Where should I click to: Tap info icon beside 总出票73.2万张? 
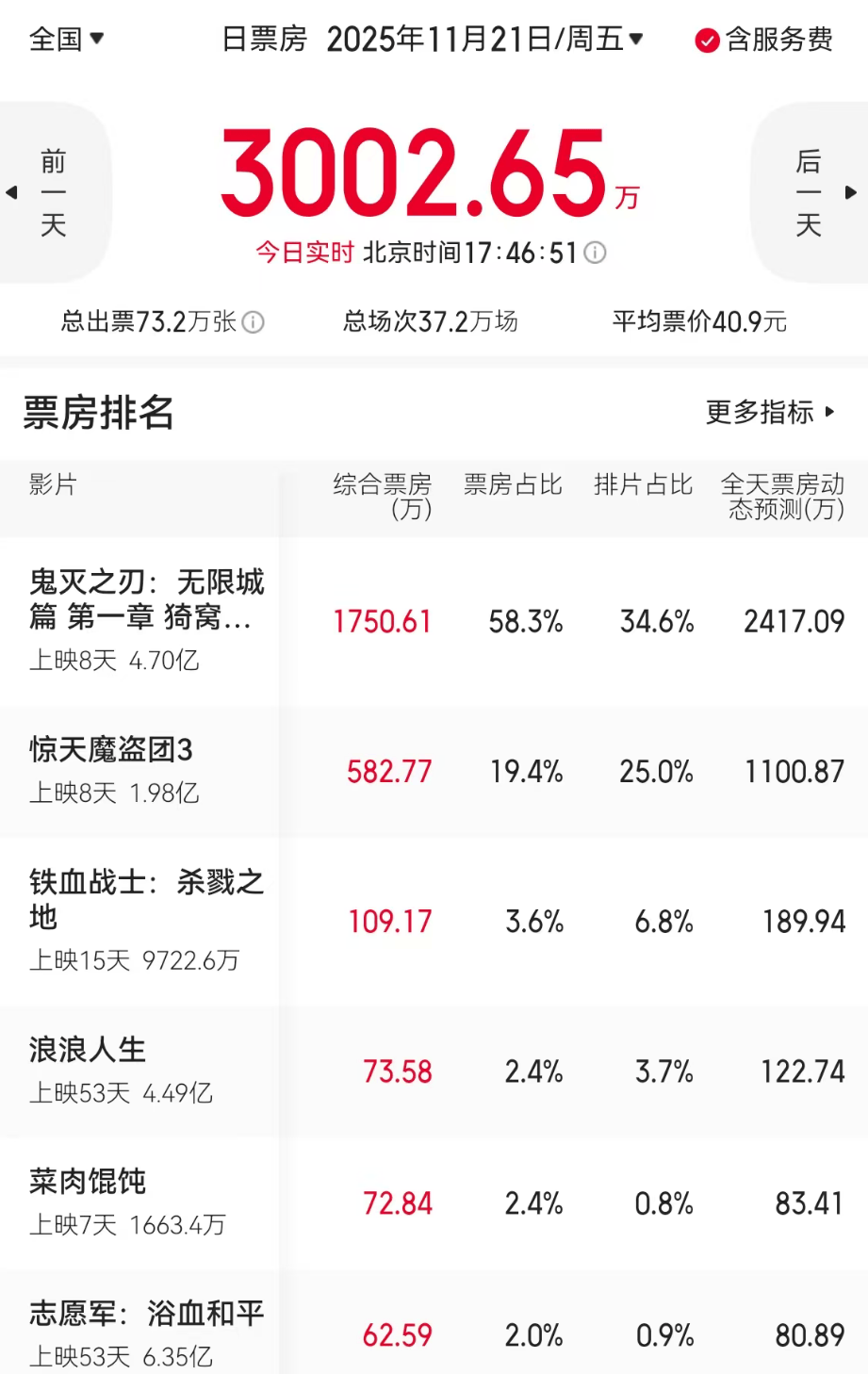coord(254,322)
